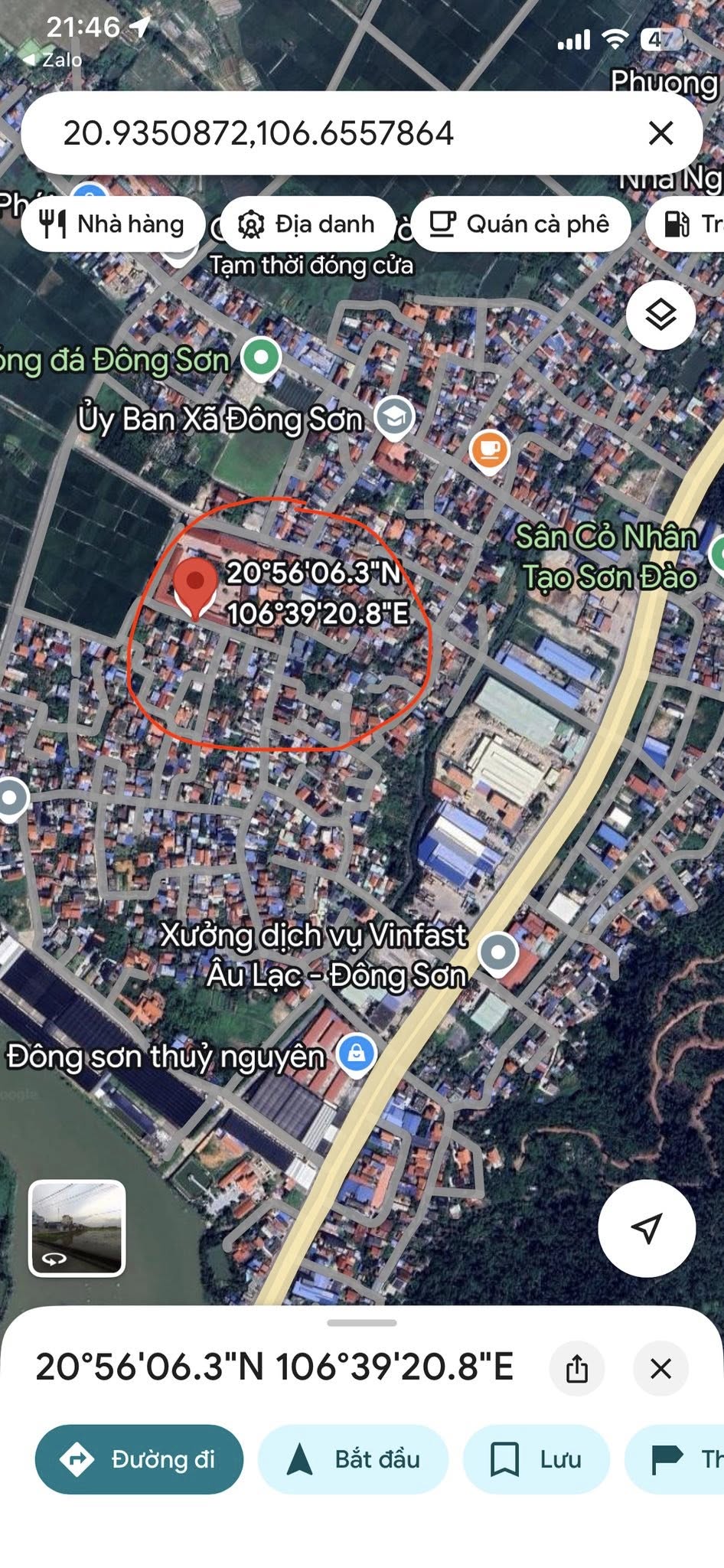Screen dimensions: 724x1568
Task: Return to Zalo via status bar link
Action: tap(52, 60)
